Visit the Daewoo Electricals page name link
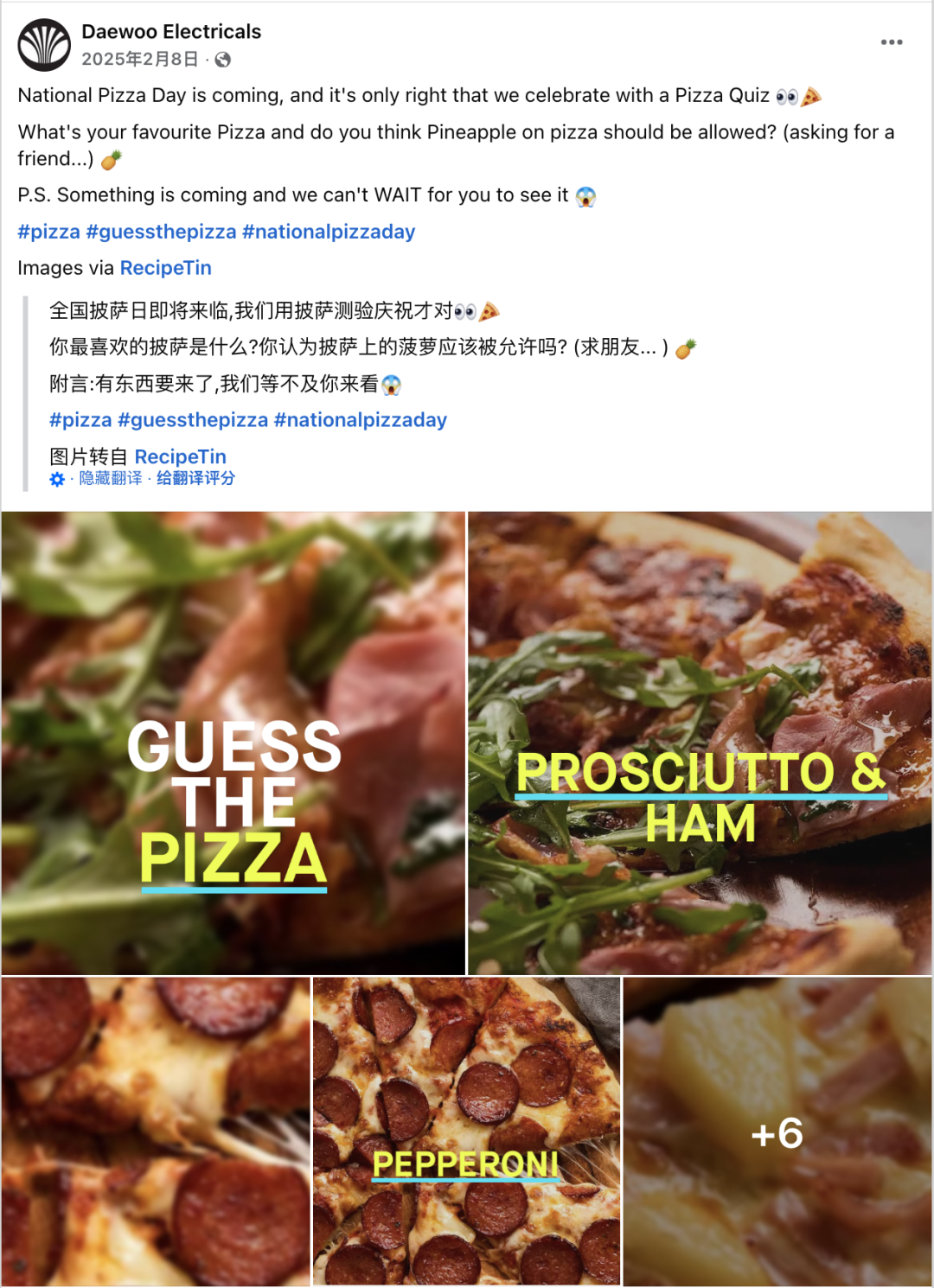The image size is (934, 1288). tap(171, 32)
